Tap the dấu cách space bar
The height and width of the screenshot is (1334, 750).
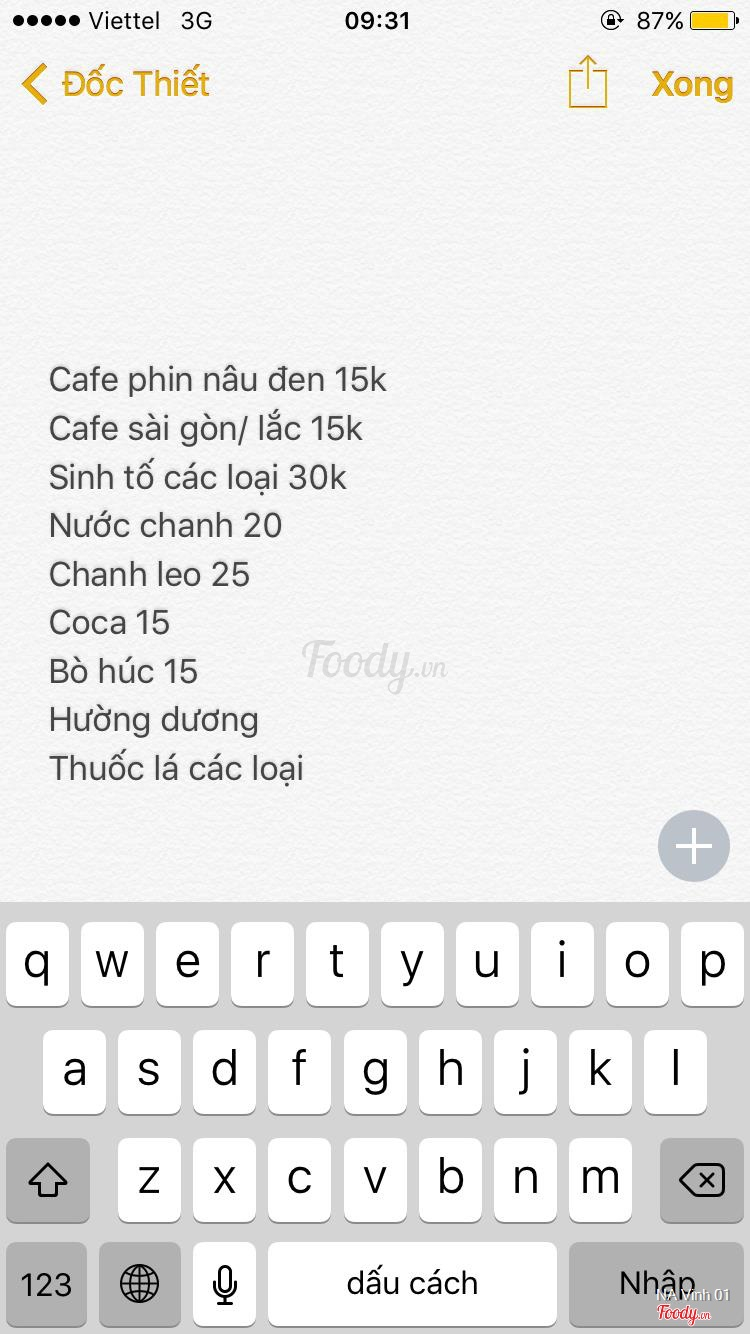click(412, 1284)
